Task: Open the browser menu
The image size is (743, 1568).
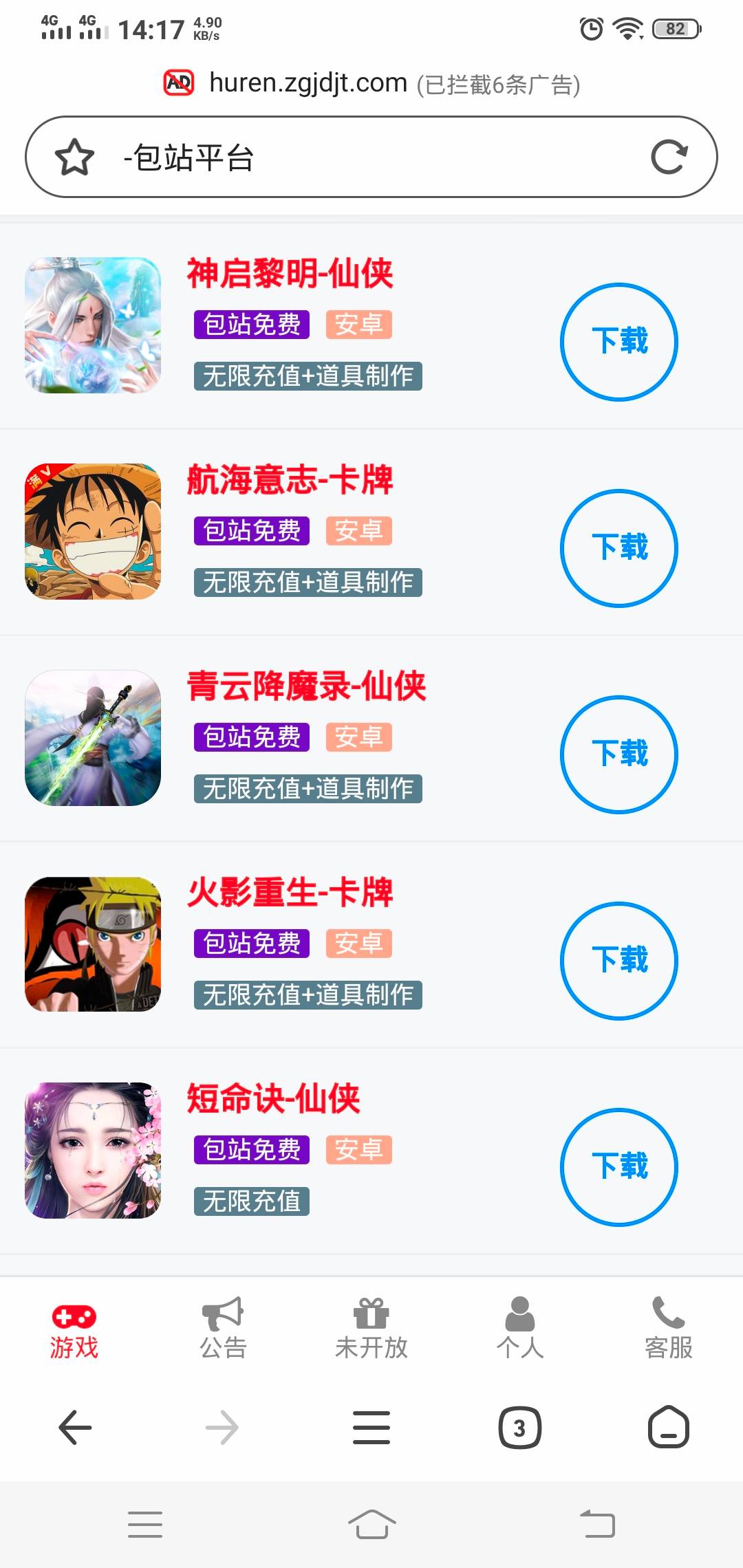Action: point(371,1428)
